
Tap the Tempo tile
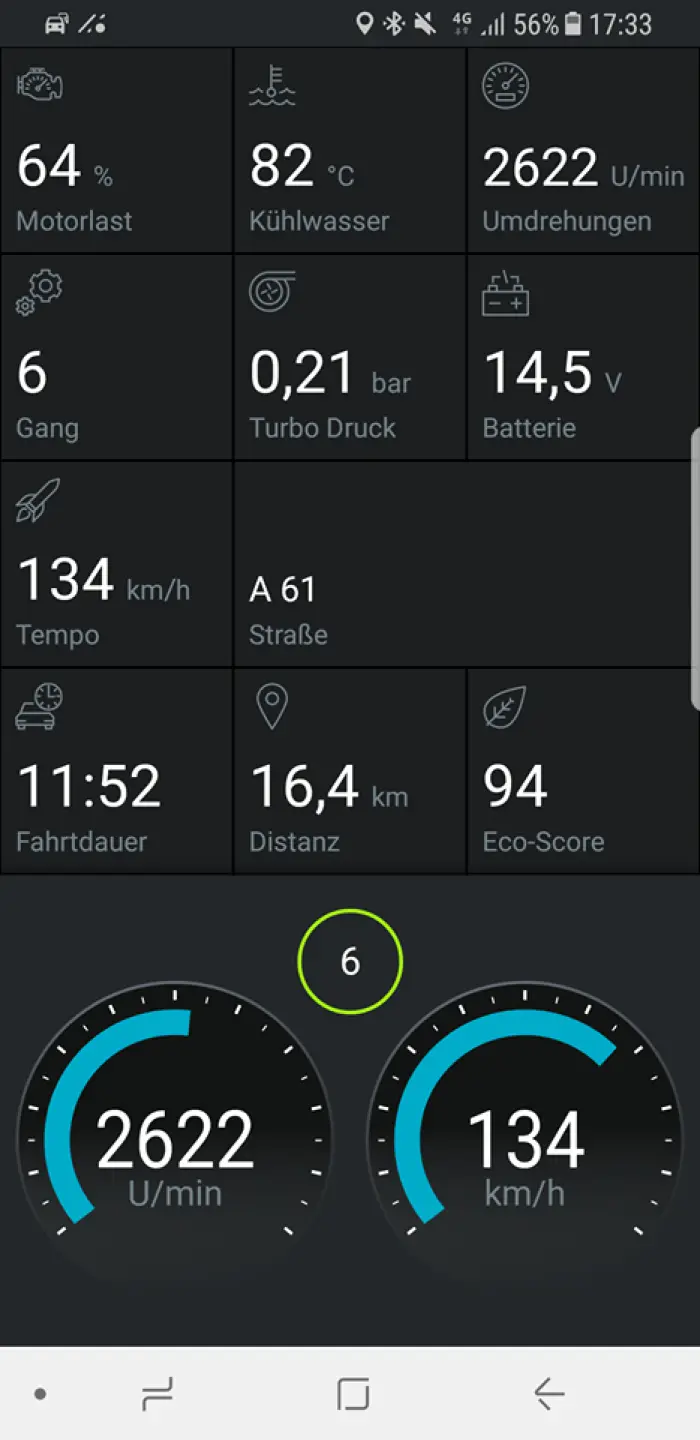coord(116,564)
